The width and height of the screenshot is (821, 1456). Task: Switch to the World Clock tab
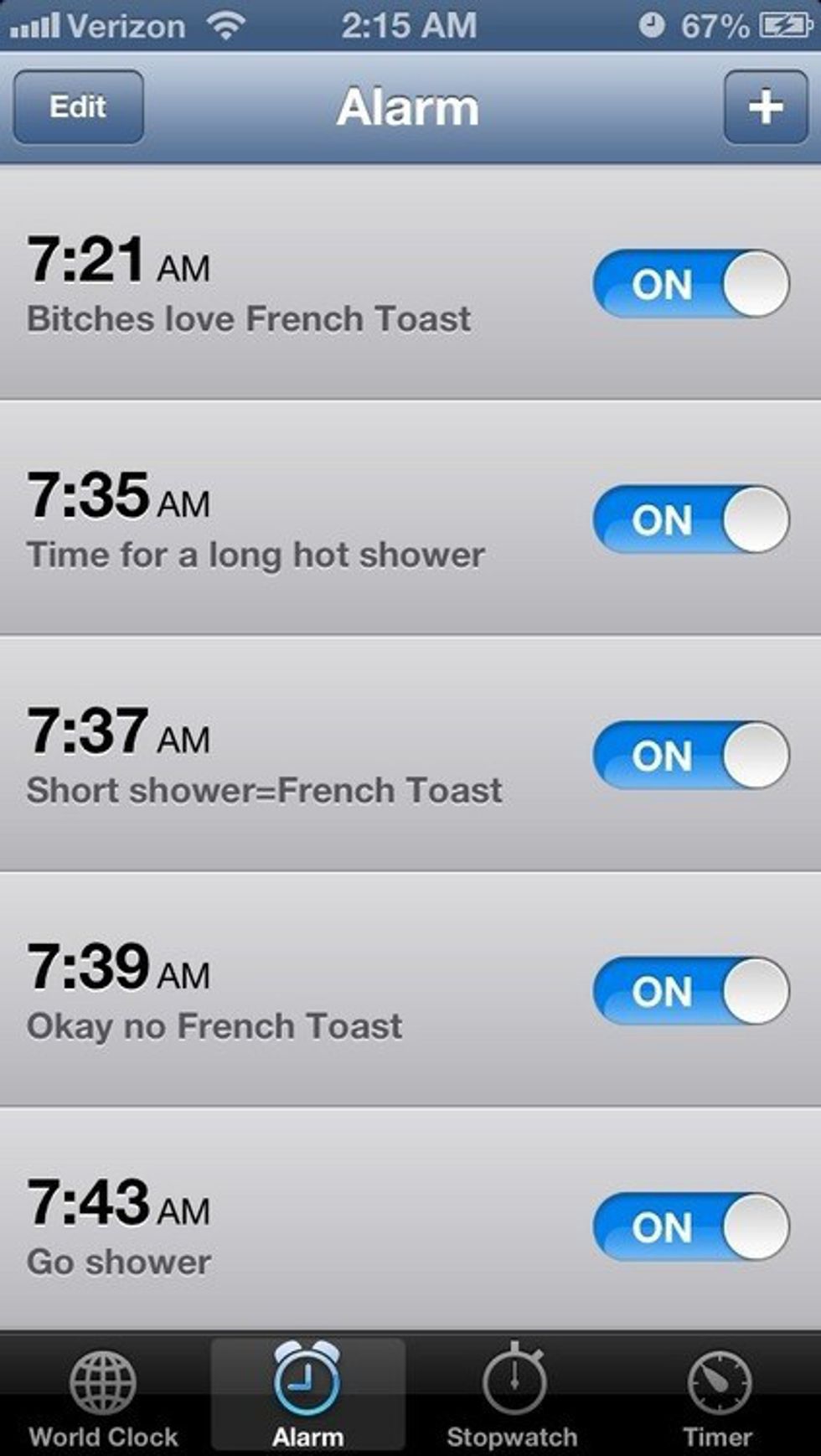(103, 1395)
